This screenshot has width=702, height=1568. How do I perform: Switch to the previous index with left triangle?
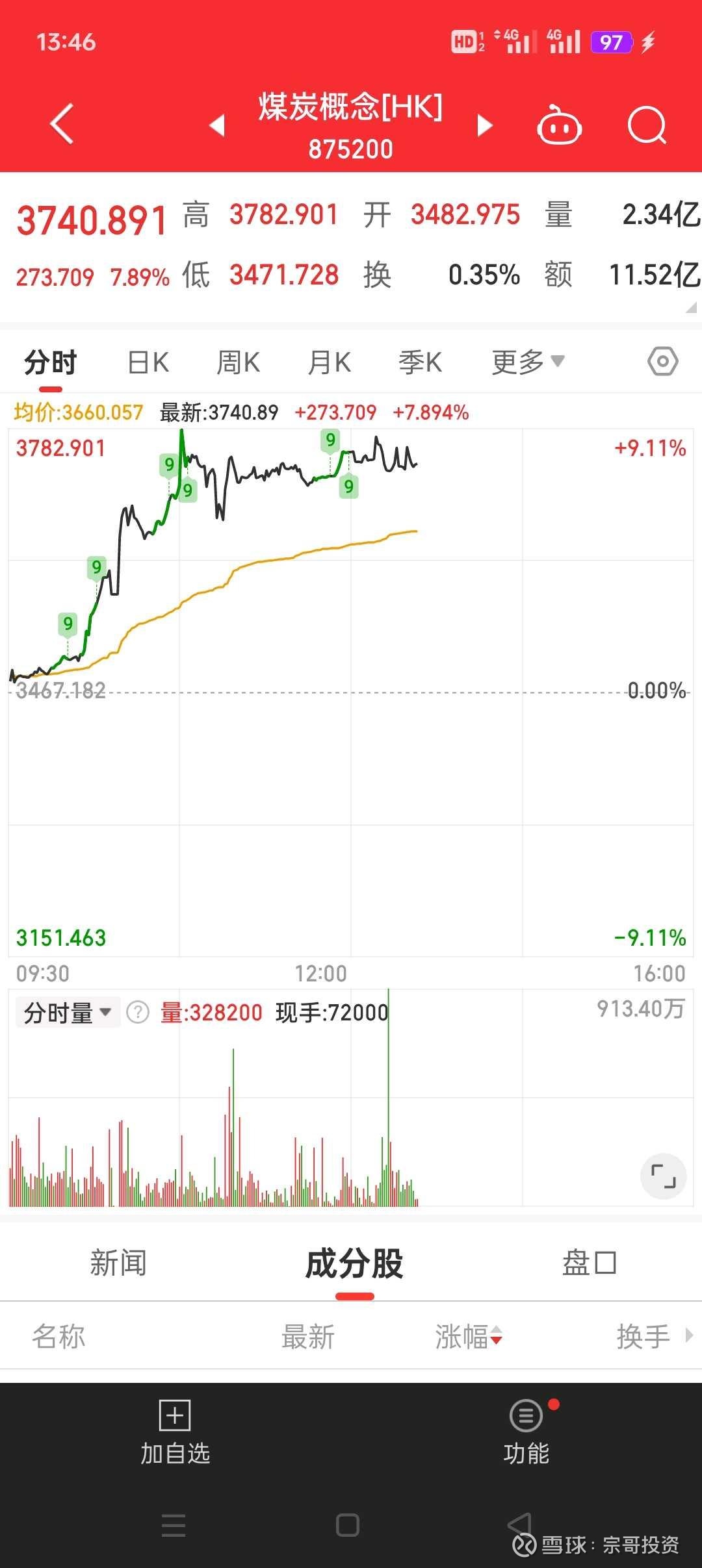pyautogui.click(x=217, y=125)
